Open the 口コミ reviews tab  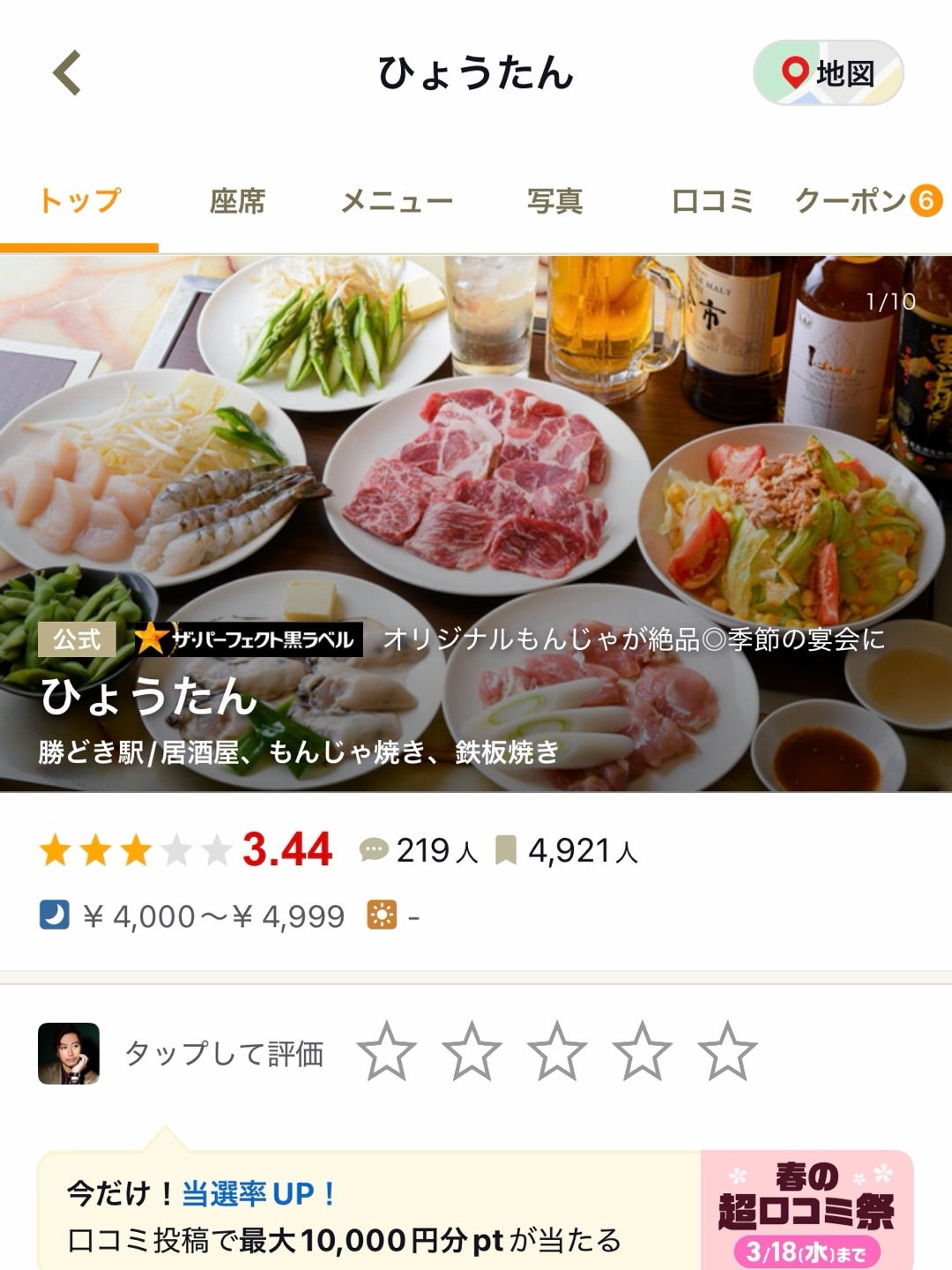click(712, 201)
